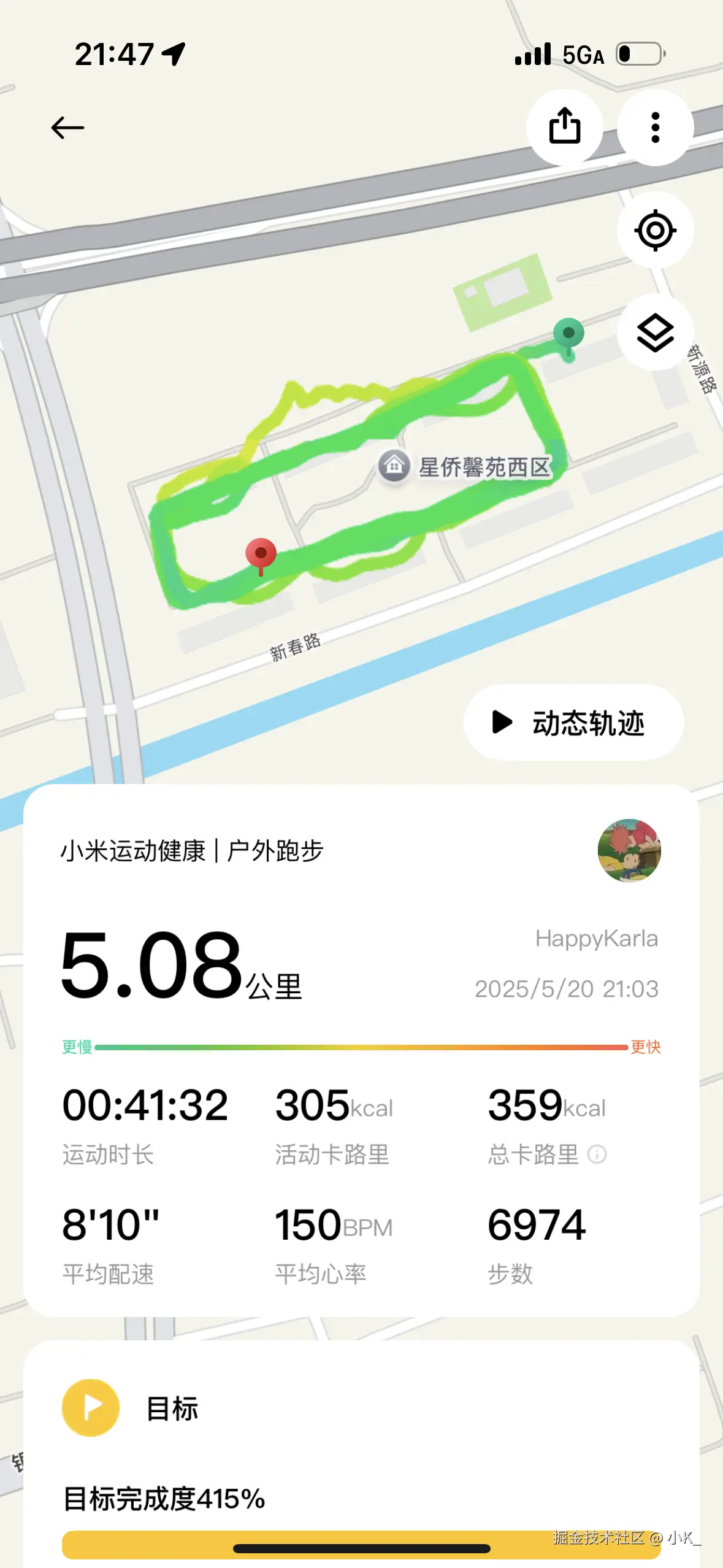The image size is (723, 1568).
Task: Tap the locate/GPS crosshair icon
Action: click(656, 230)
